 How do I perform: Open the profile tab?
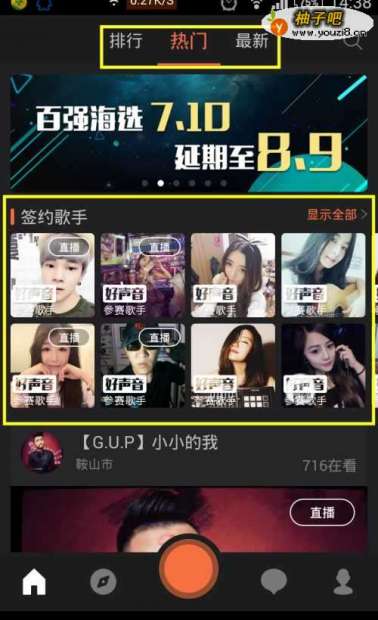coord(343,581)
